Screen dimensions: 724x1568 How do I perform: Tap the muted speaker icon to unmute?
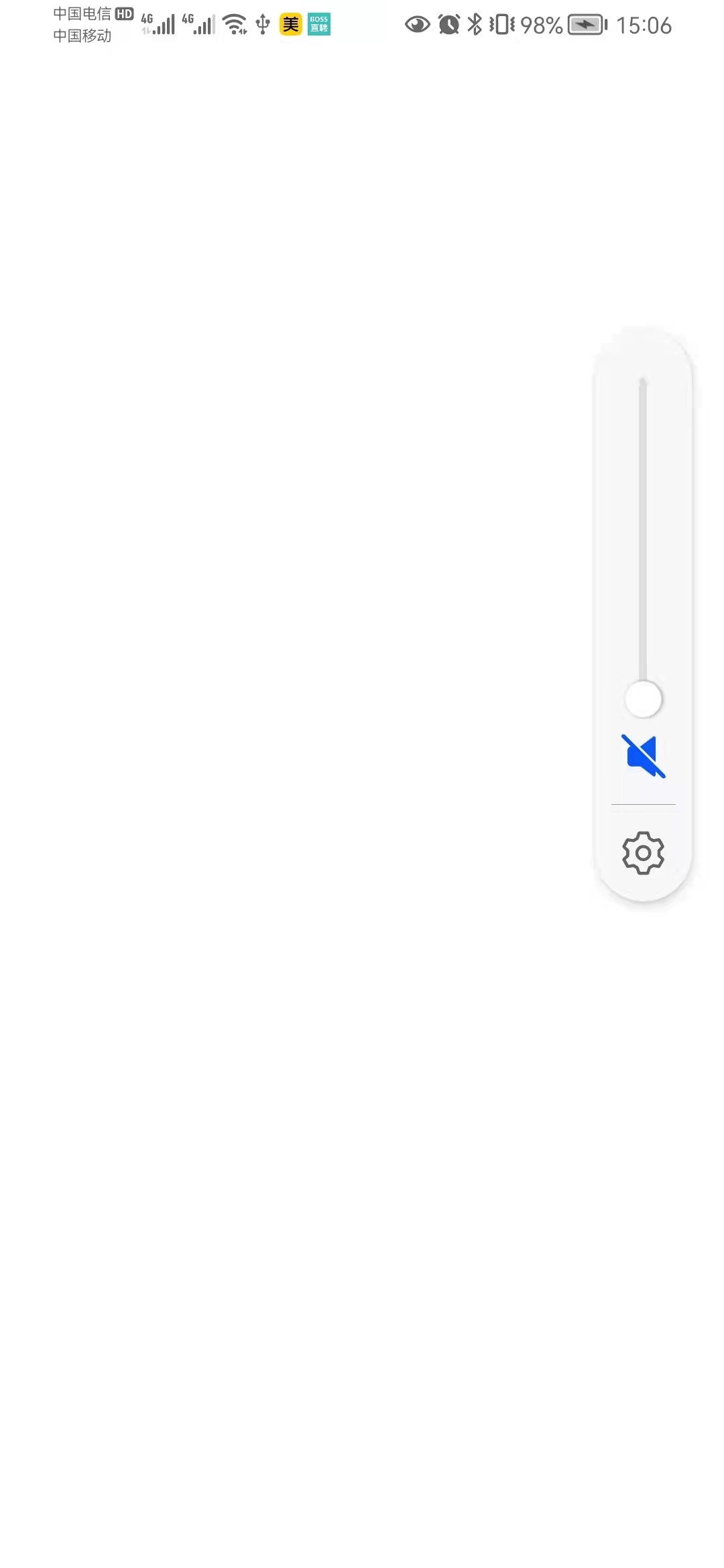[x=644, y=756]
